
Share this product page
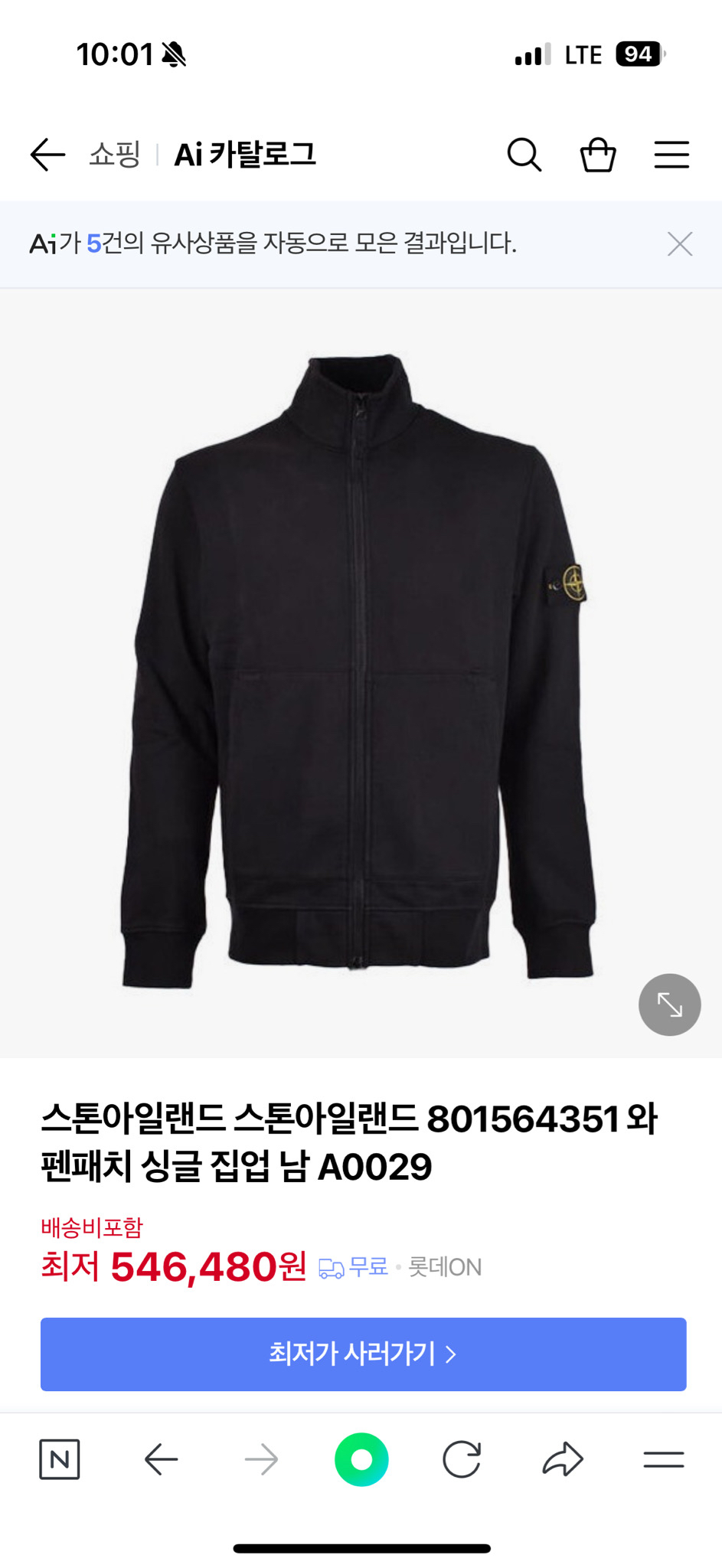click(564, 1458)
